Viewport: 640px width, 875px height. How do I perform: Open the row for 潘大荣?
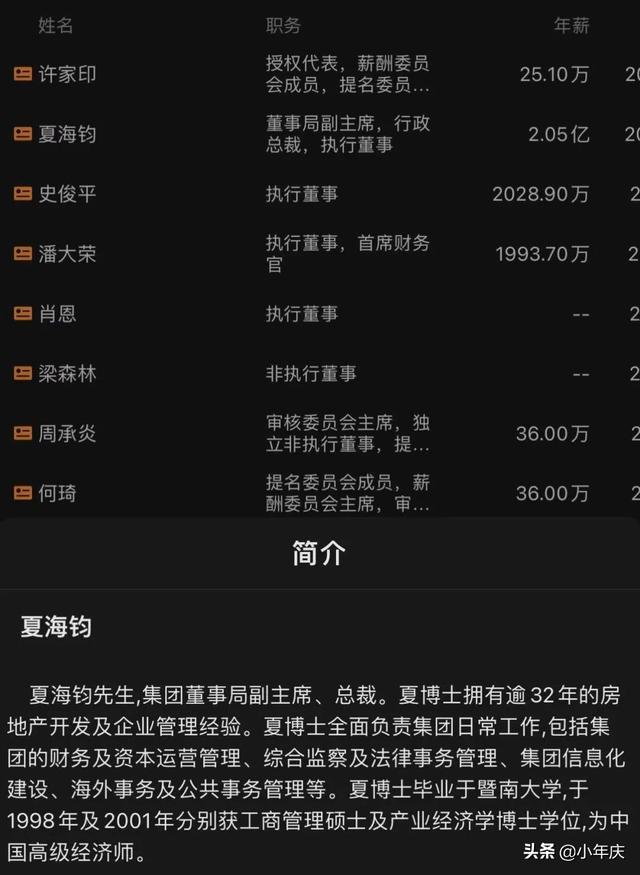click(x=67, y=254)
